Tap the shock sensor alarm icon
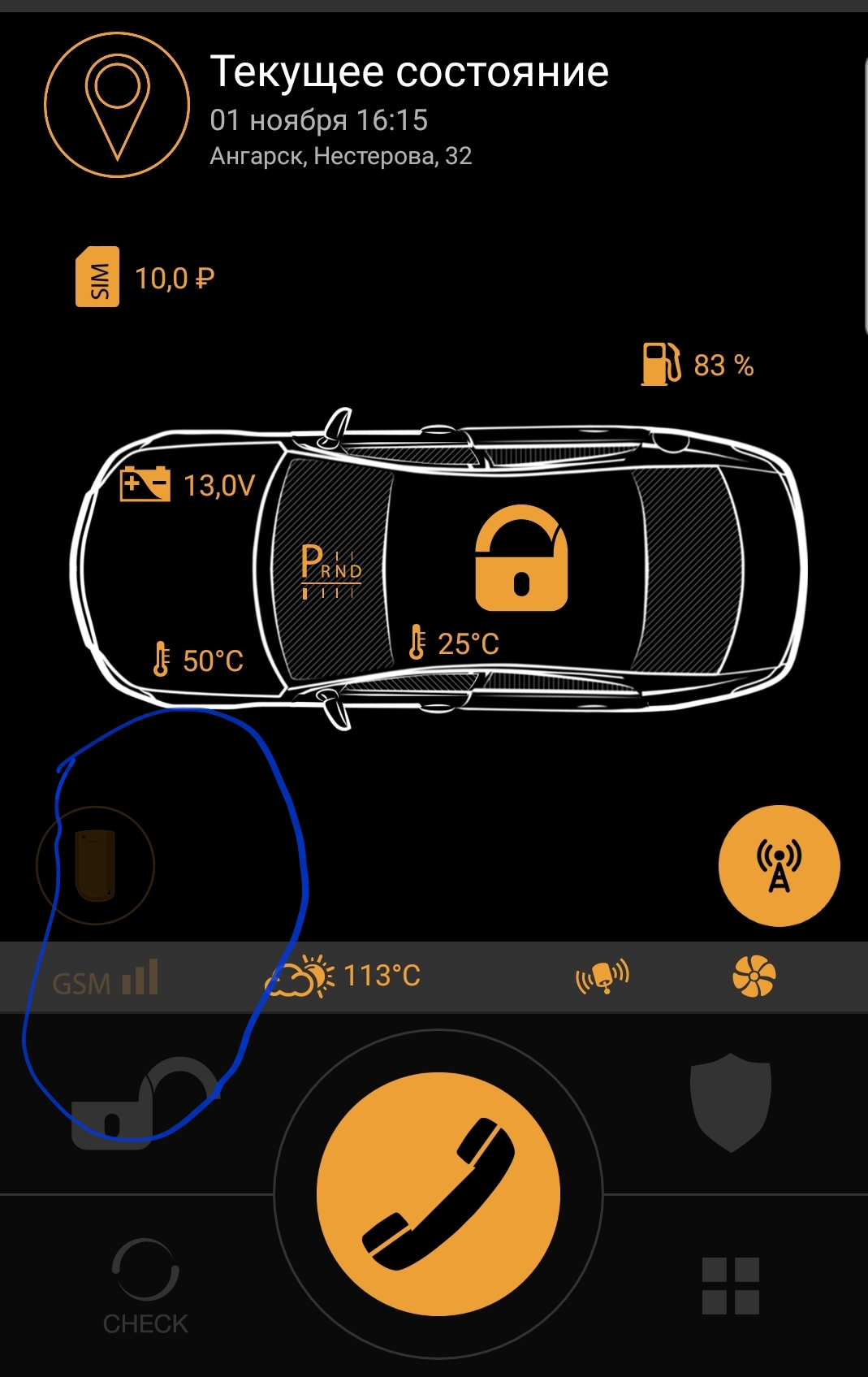The image size is (868, 1377). pos(602,976)
